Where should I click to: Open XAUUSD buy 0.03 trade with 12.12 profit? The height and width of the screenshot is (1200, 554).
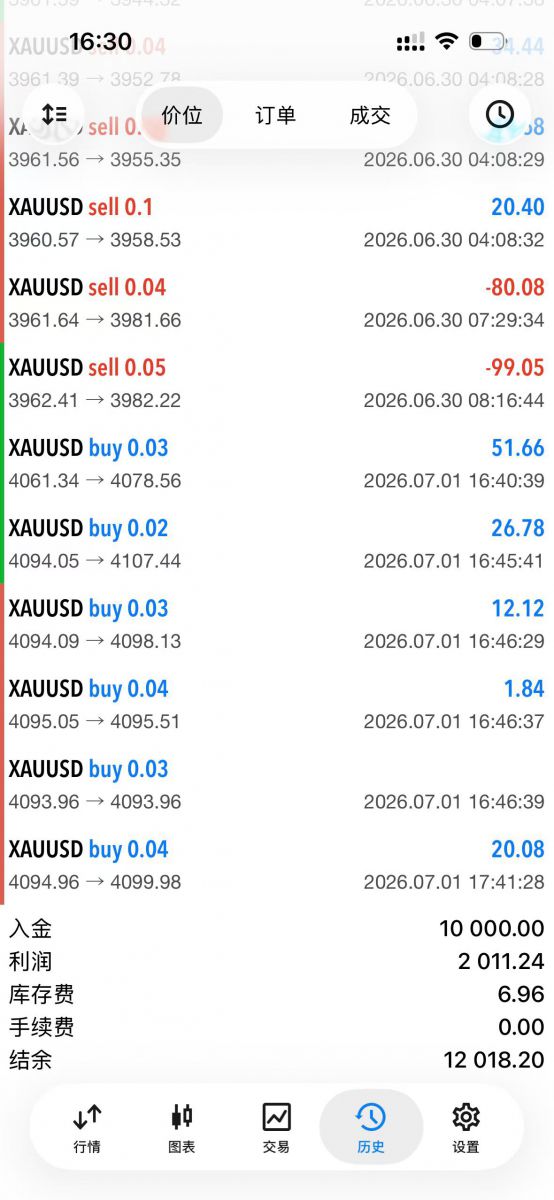277,624
